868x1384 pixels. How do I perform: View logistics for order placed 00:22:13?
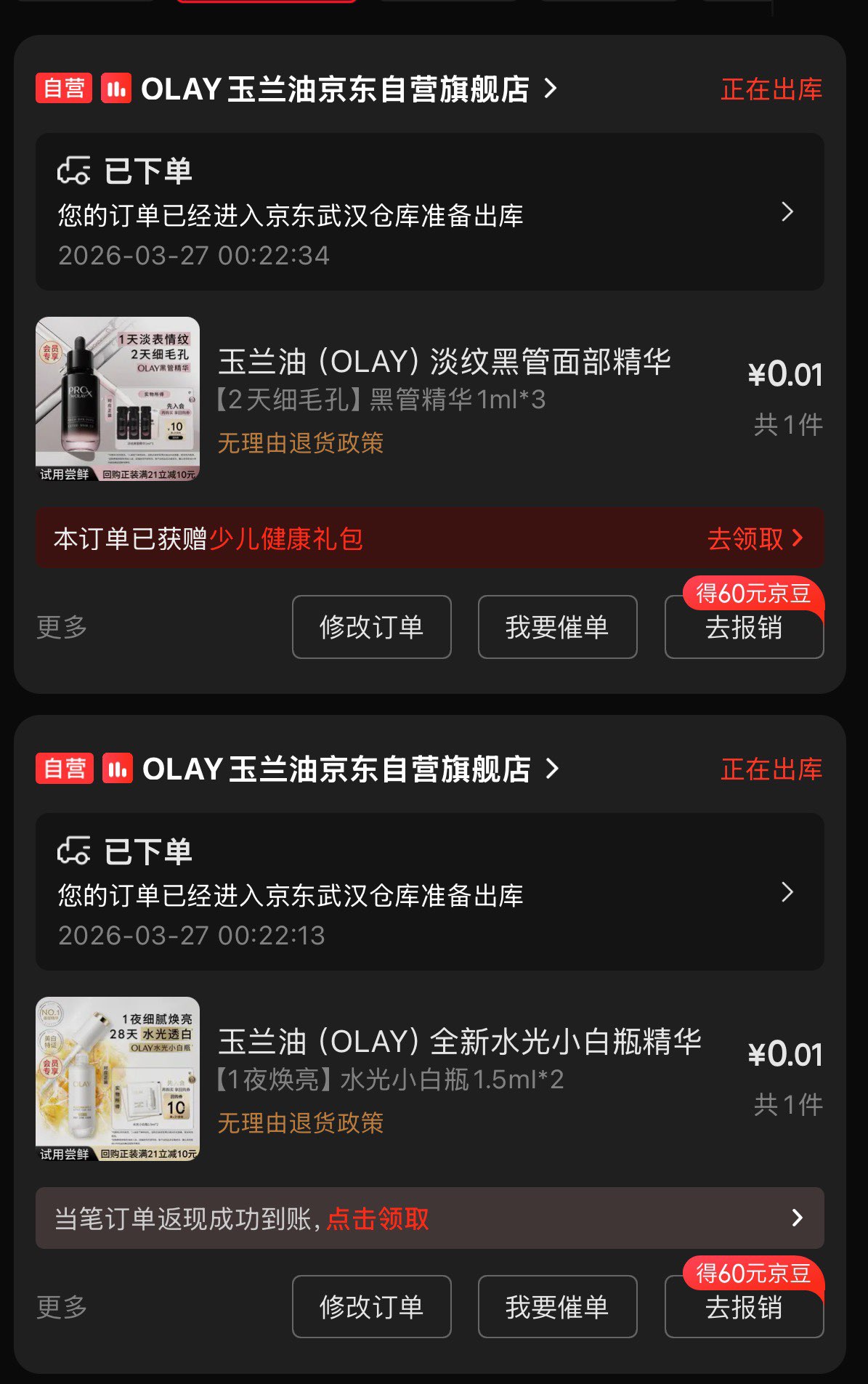(429, 892)
